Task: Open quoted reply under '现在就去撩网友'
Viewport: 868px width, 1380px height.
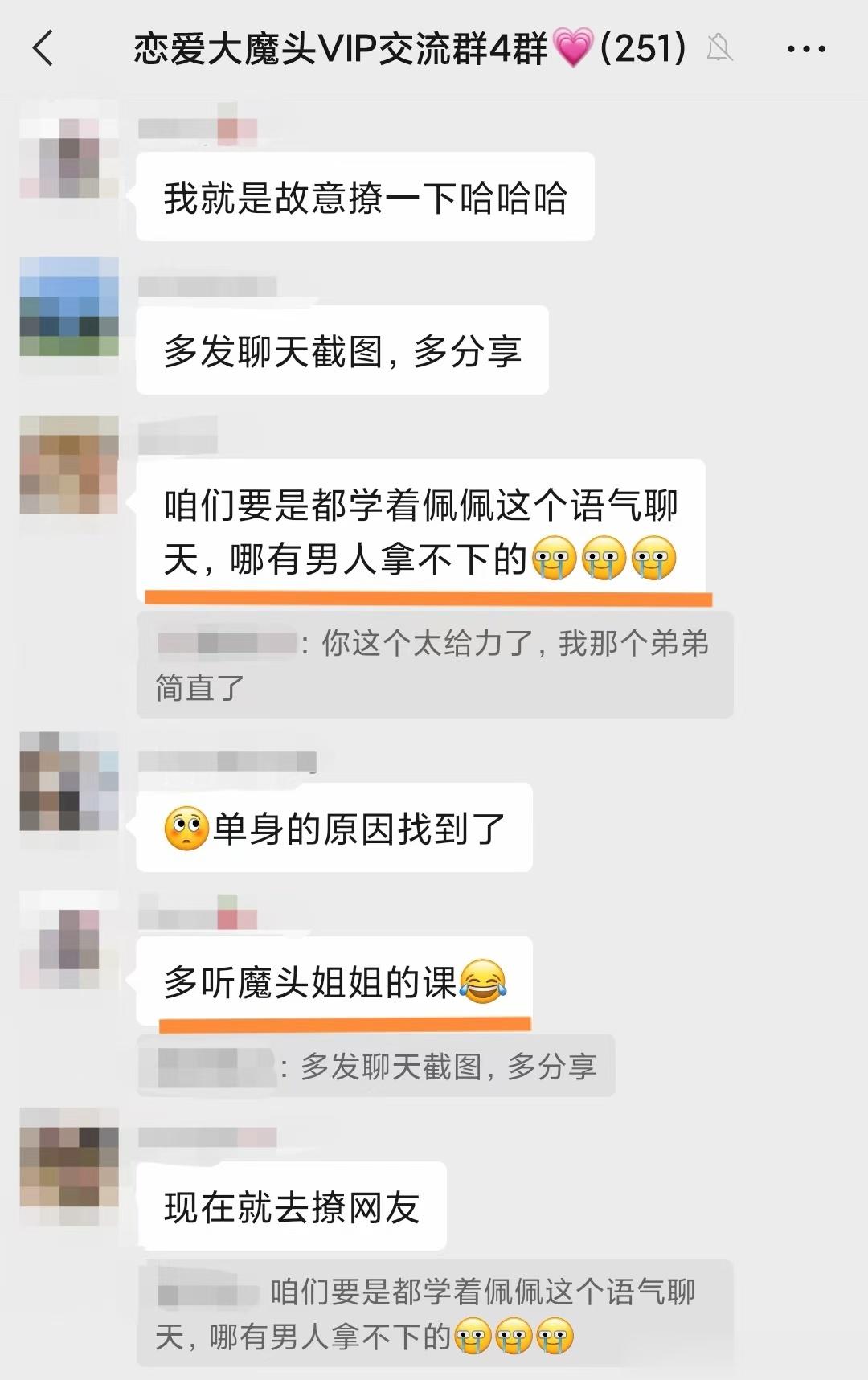Action: coord(434,1313)
